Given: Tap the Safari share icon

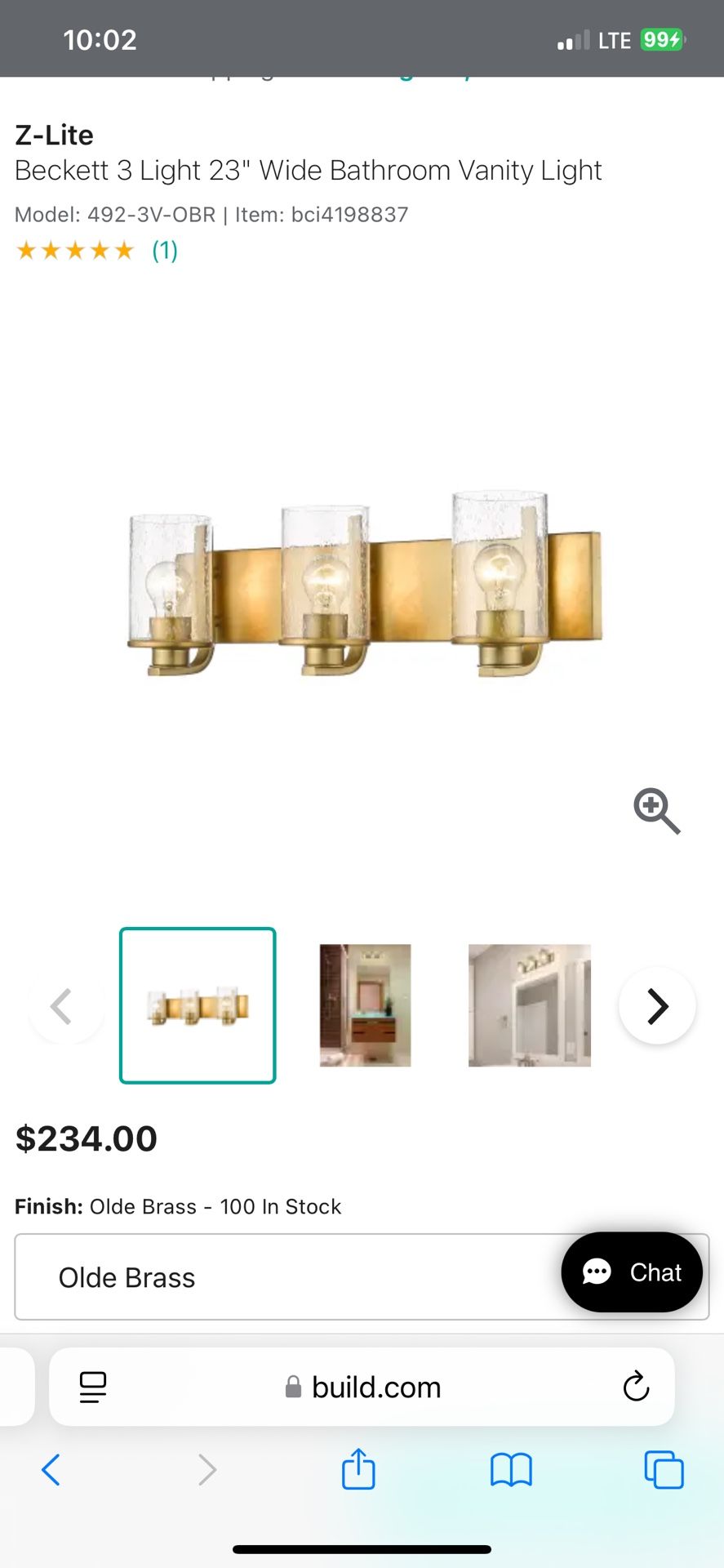Looking at the screenshot, I should [x=358, y=1469].
